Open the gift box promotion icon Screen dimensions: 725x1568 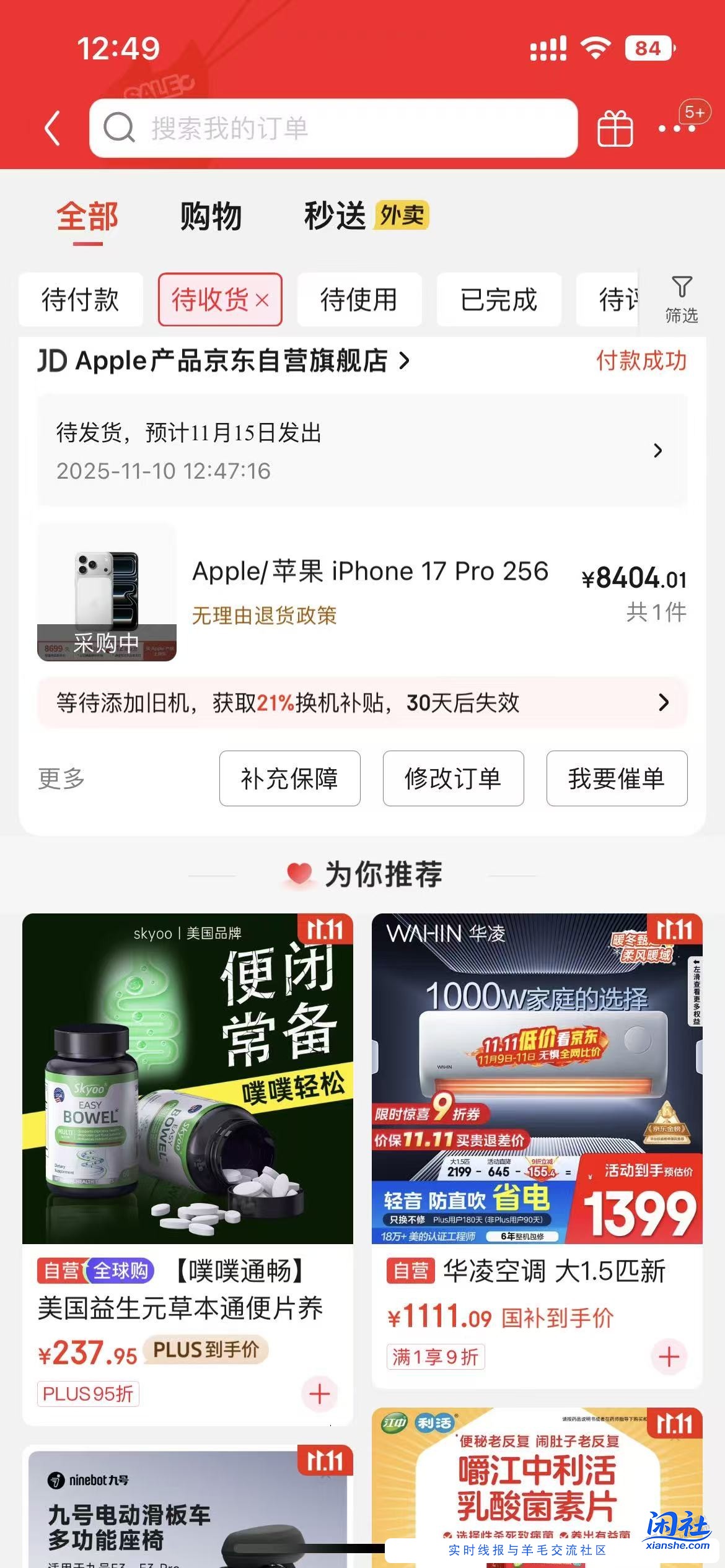coord(614,128)
